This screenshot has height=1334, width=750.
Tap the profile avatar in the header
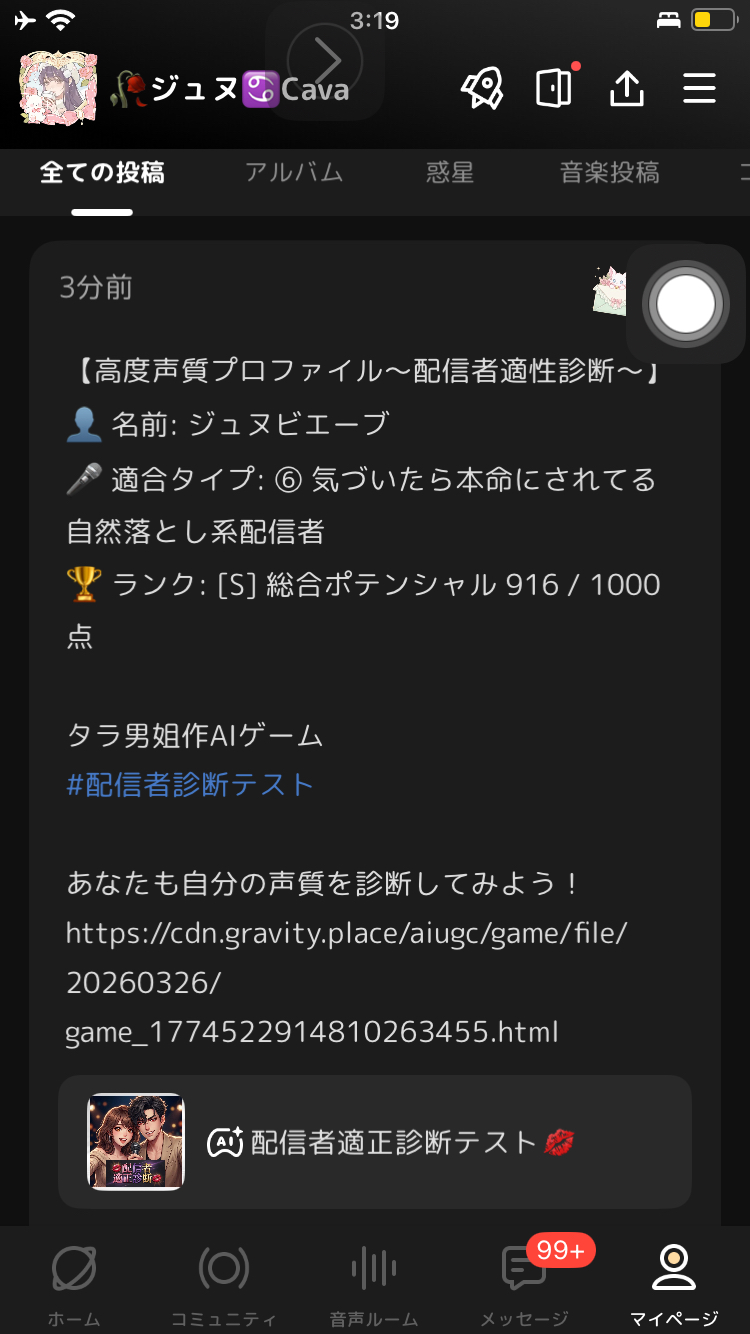pyautogui.click(x=58, y=89)
